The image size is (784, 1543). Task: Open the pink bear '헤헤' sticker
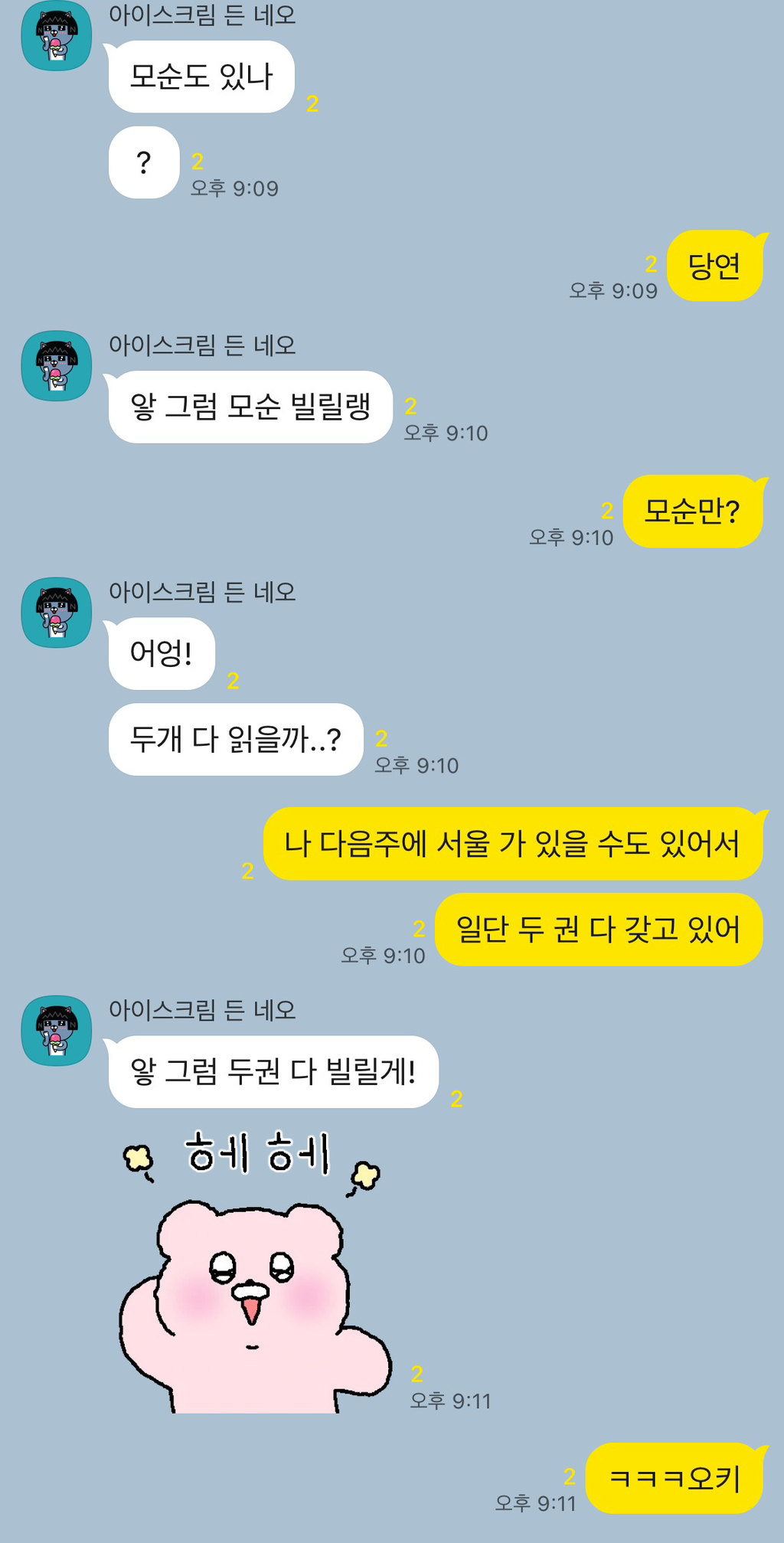254,1271
